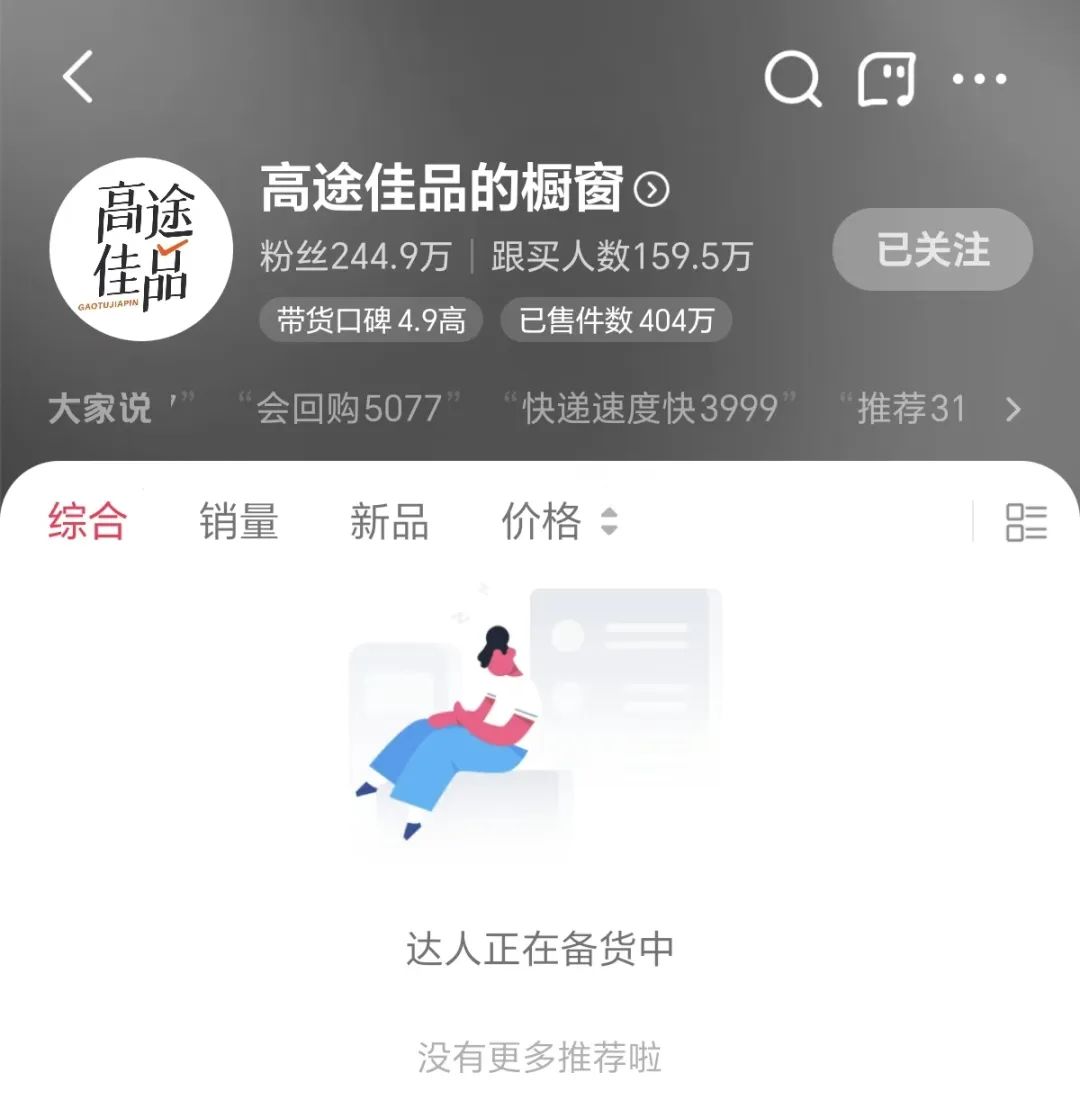The height and width of the screenshot is (1118, 1080).
Task: Click the back arrow at top left
Action: pos(78,78)
